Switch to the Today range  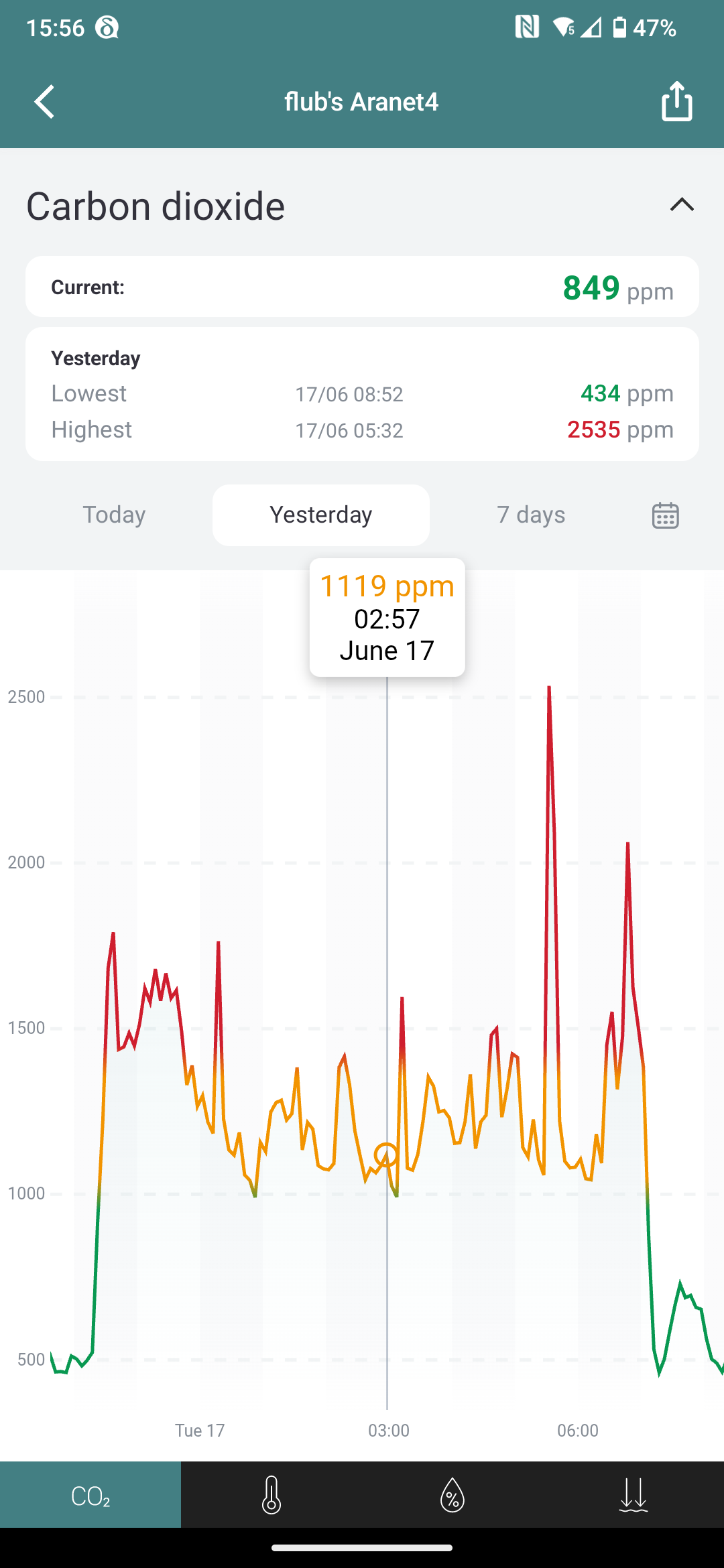coord(114,515)
